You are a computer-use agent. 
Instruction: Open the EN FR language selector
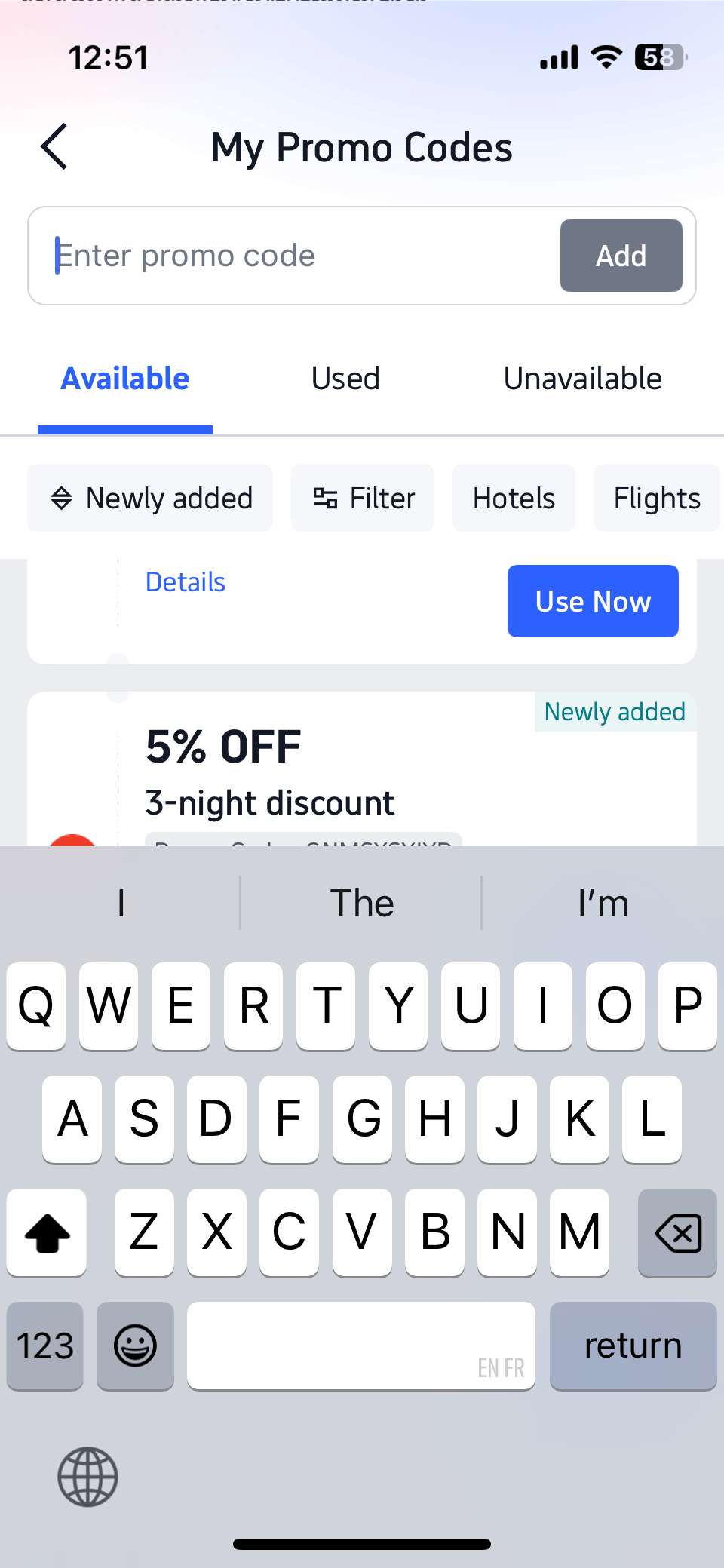502,1367
